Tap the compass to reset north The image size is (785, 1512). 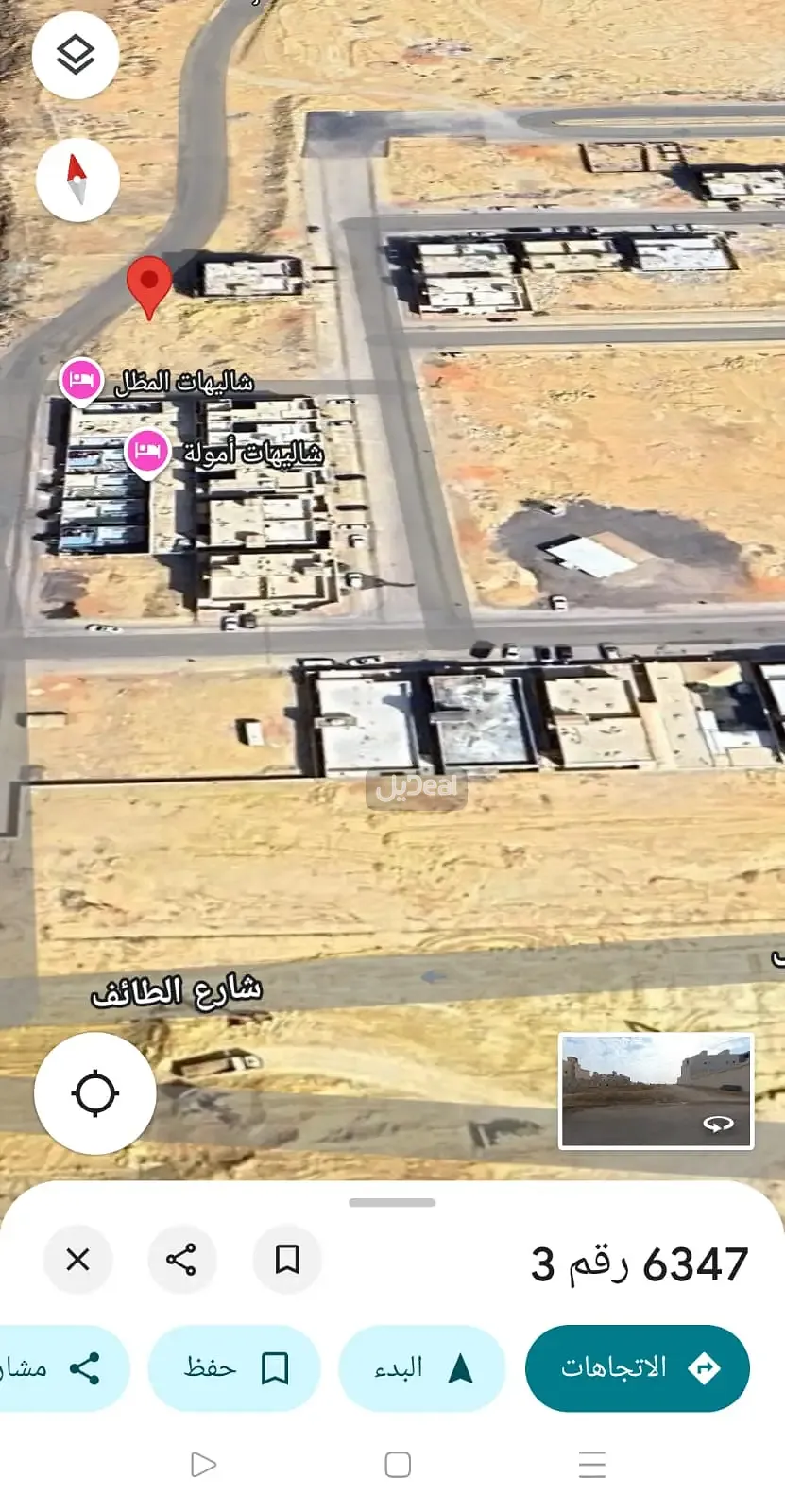[77, 179]
